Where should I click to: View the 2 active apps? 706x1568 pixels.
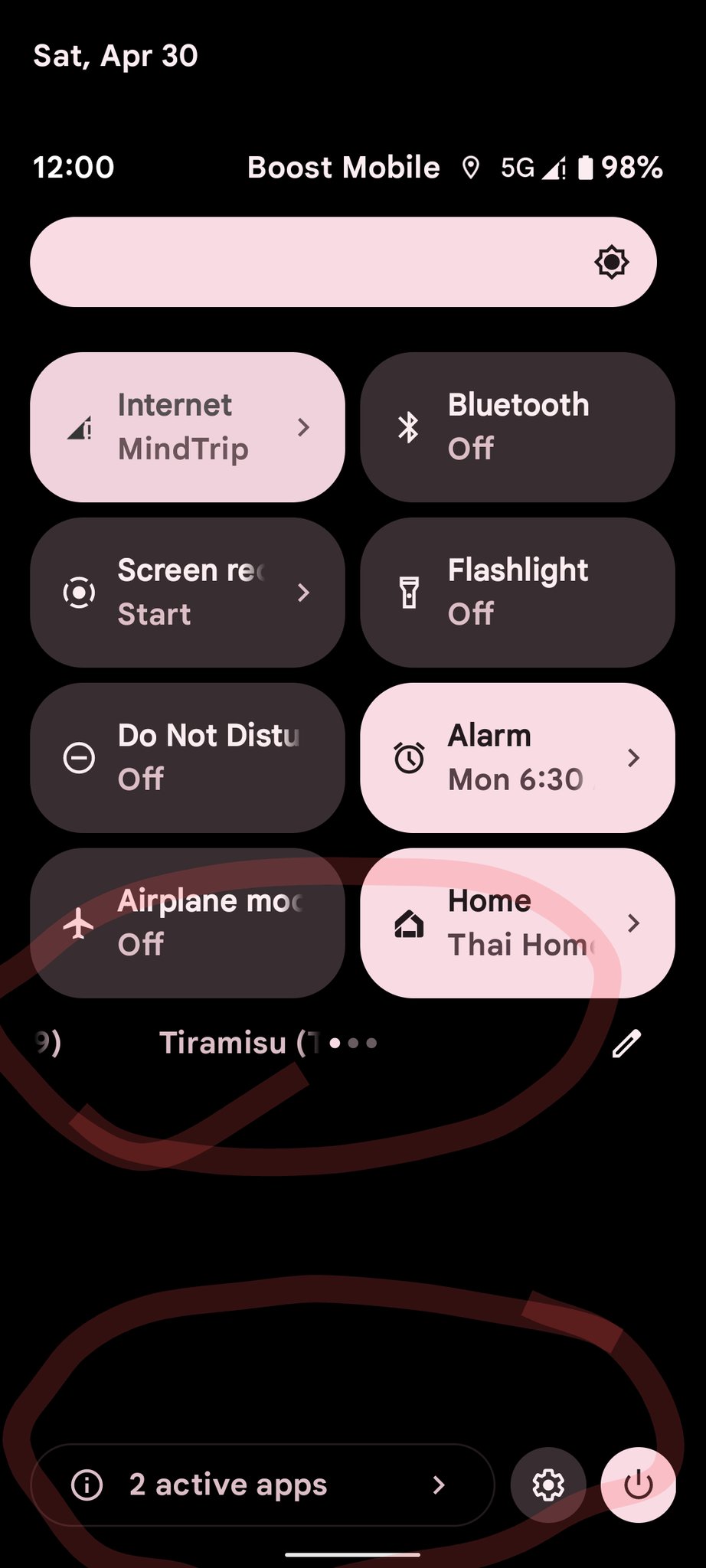[262, 1485]
